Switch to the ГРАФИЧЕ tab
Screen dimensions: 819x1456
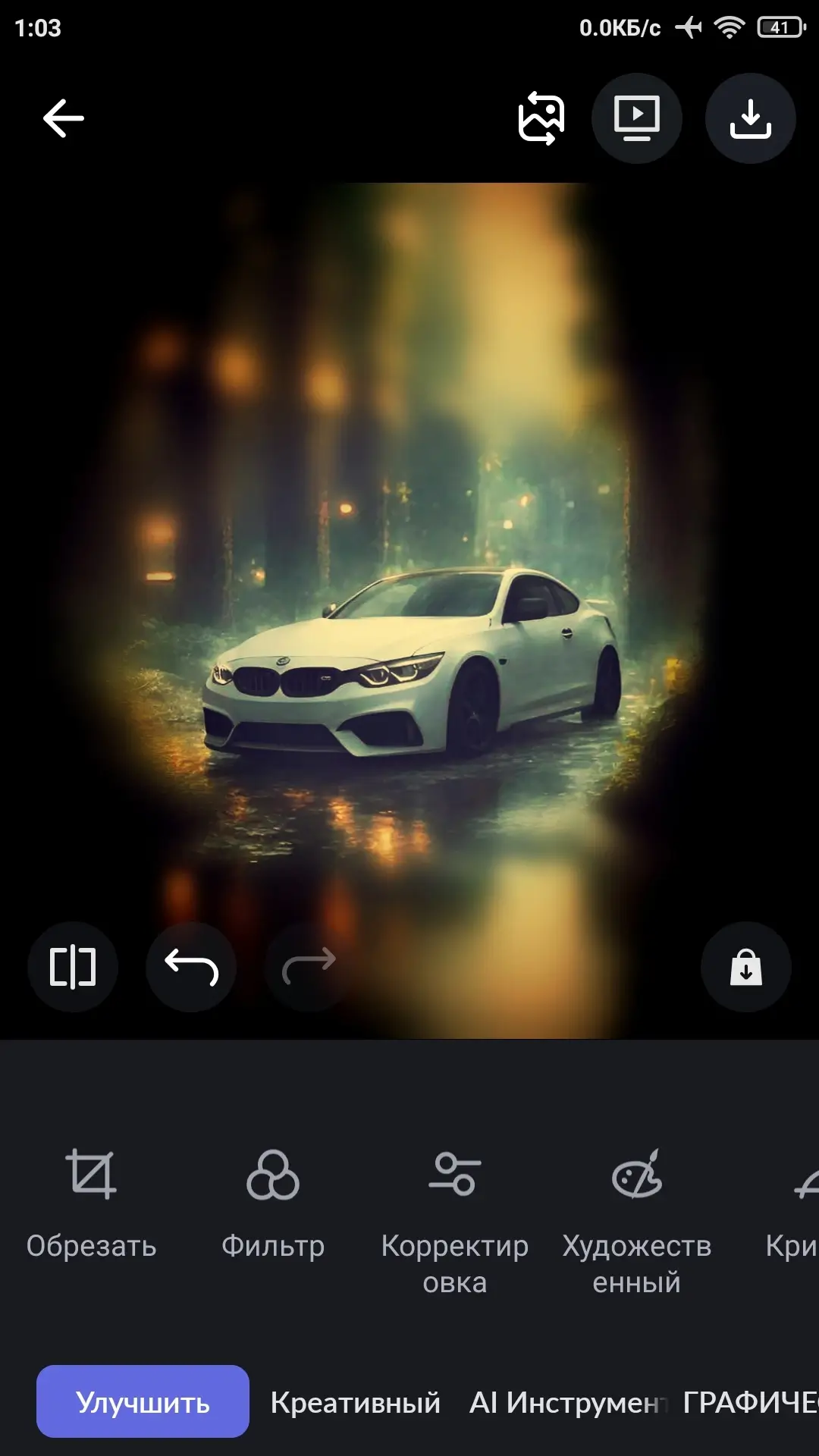tap(749, 1403)
